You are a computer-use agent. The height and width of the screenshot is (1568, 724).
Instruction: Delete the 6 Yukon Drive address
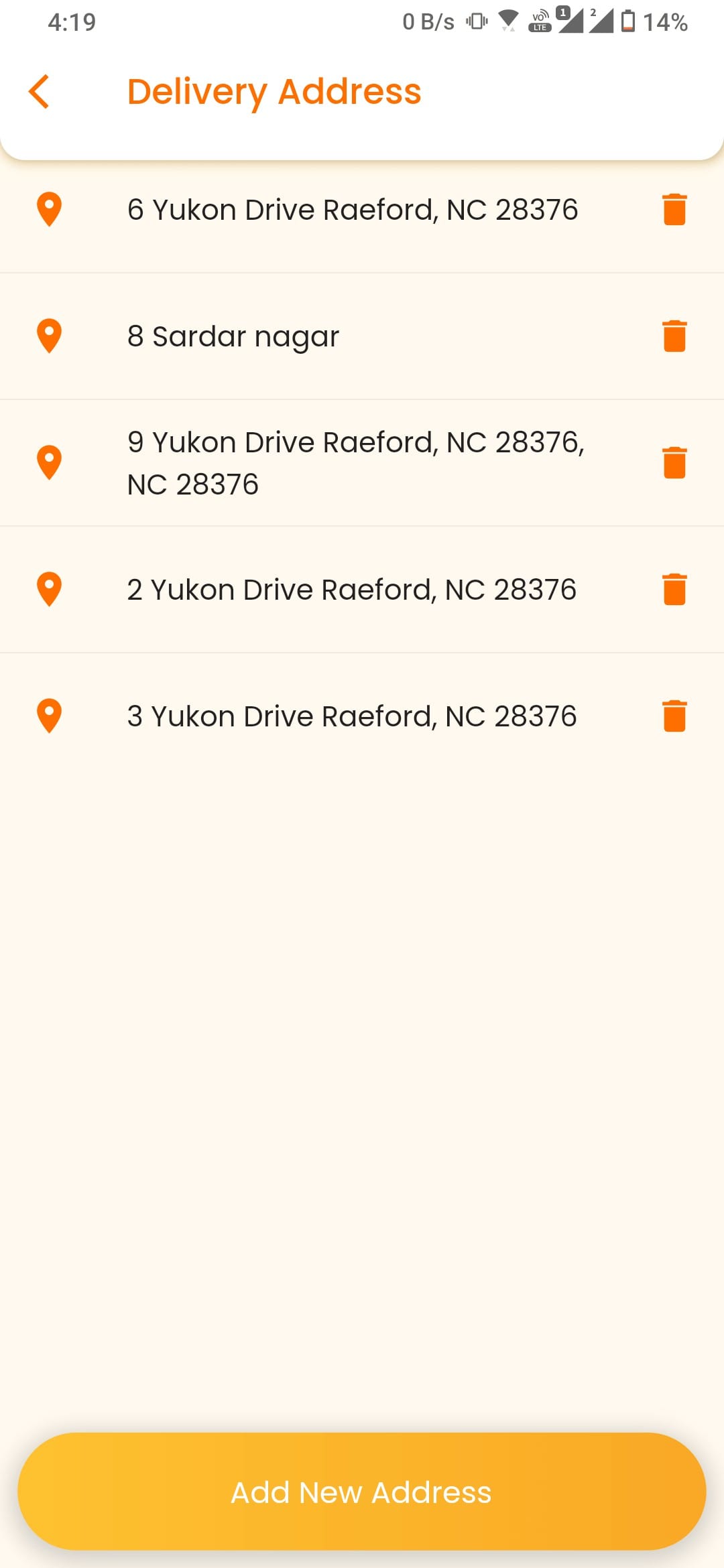pos(674,210)
